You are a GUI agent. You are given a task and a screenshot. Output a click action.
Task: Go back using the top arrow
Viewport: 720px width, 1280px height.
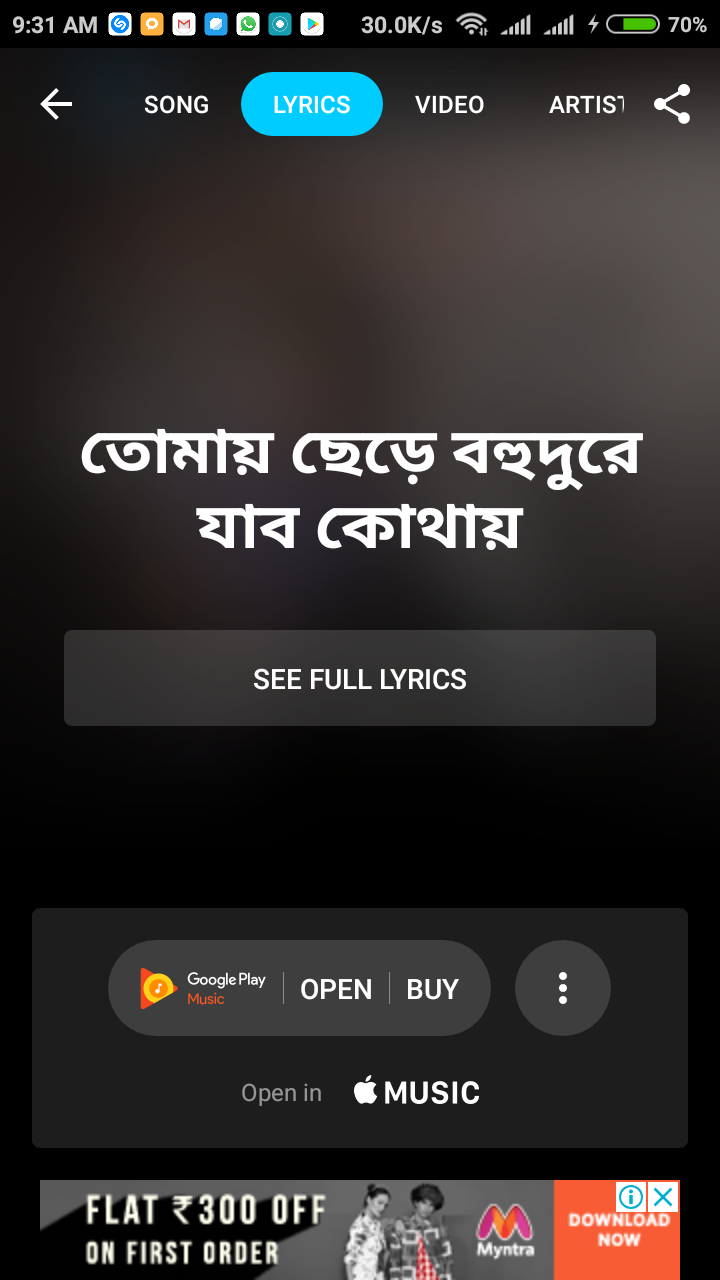pos(56,104)
